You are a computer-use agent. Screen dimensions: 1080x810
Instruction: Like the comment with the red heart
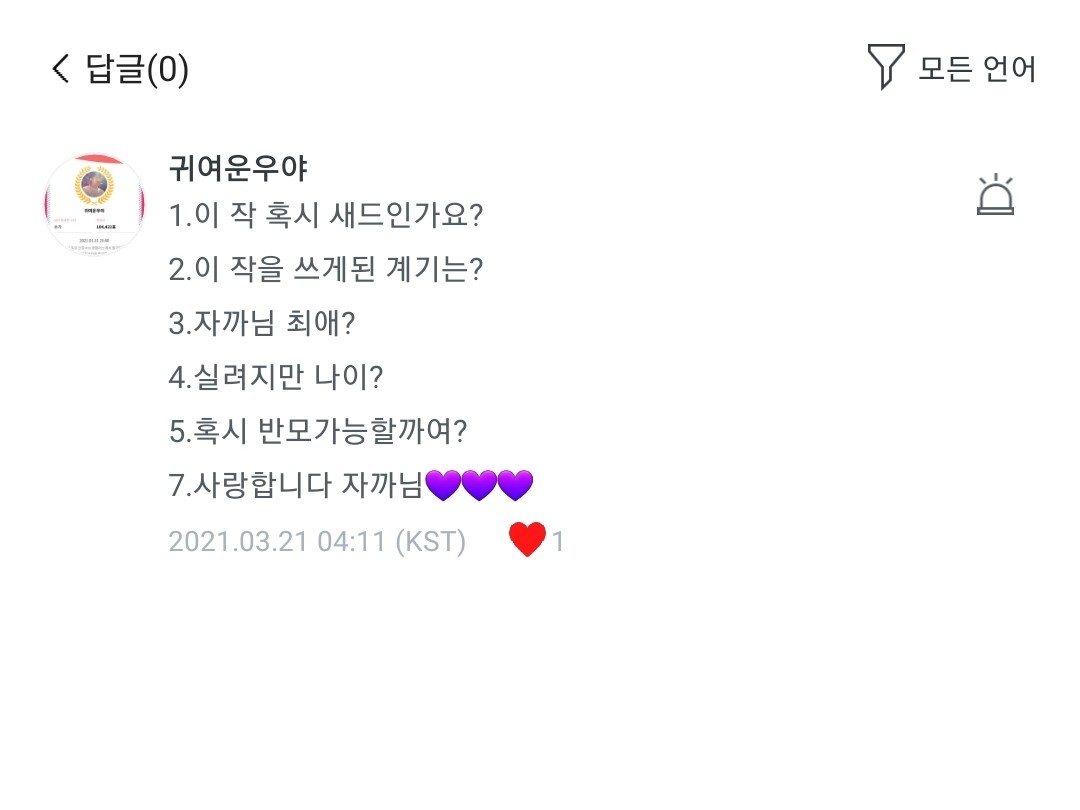(x=527, y=541)
